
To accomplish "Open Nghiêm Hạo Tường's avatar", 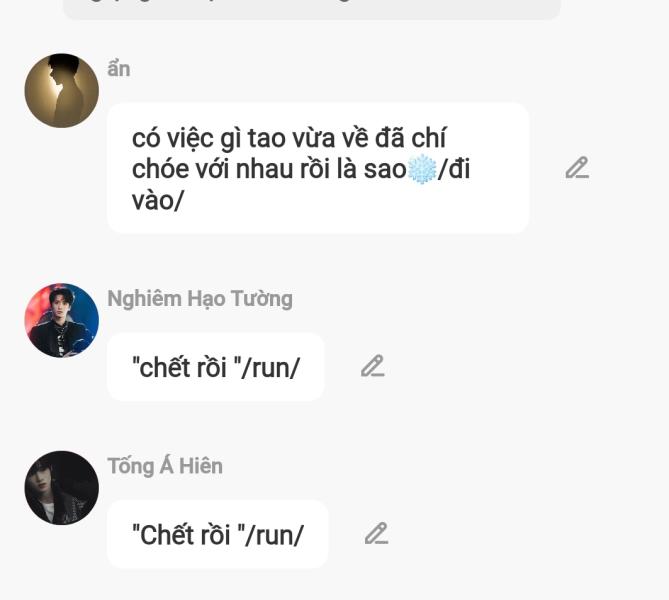I will pos(62,320).
